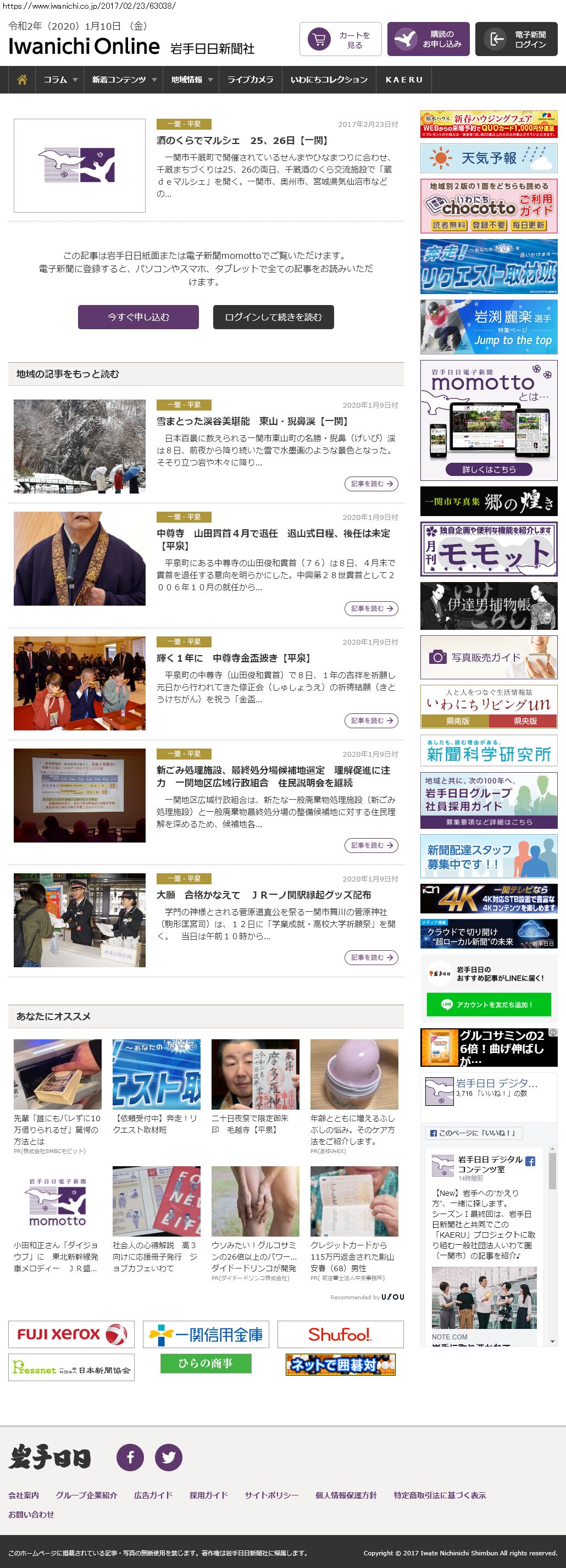Open the 天気予報 weather banner
Viewport: 566px width, 1568px height.
[x=489, y=158]
